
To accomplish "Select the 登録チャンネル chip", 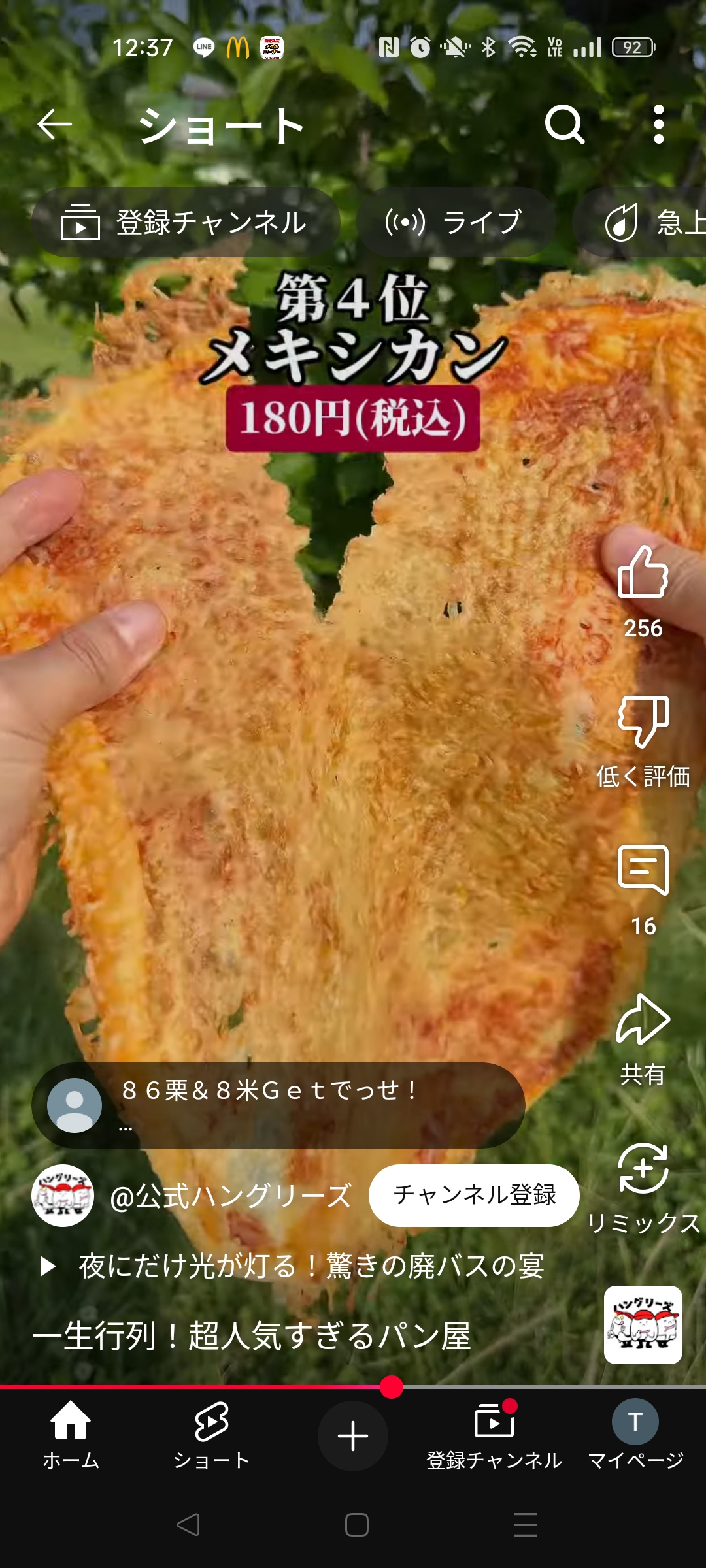I will point(186,222).
